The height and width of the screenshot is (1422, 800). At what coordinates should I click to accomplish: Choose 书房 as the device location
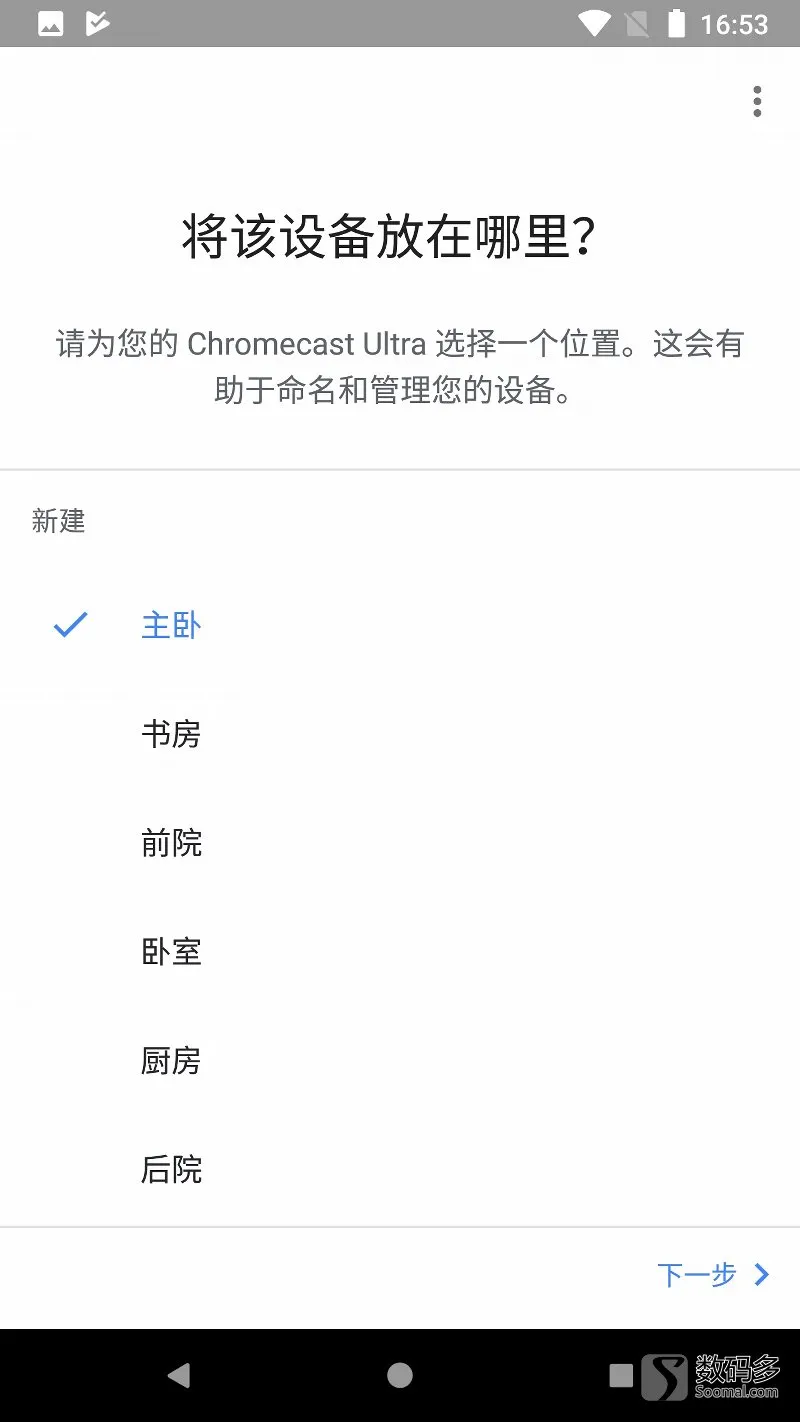[400, 734]
